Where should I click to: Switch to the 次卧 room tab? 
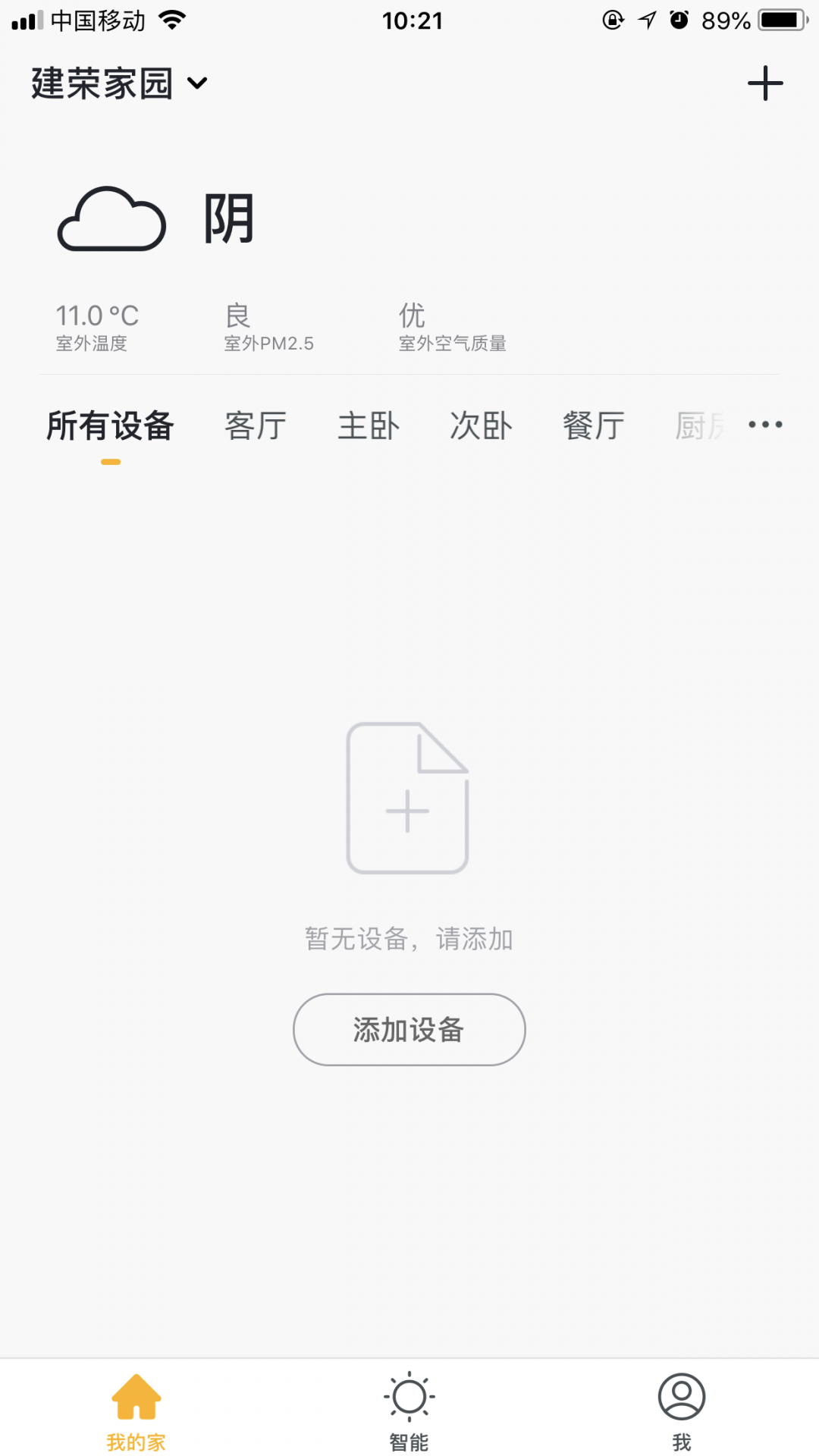[481, 426]
